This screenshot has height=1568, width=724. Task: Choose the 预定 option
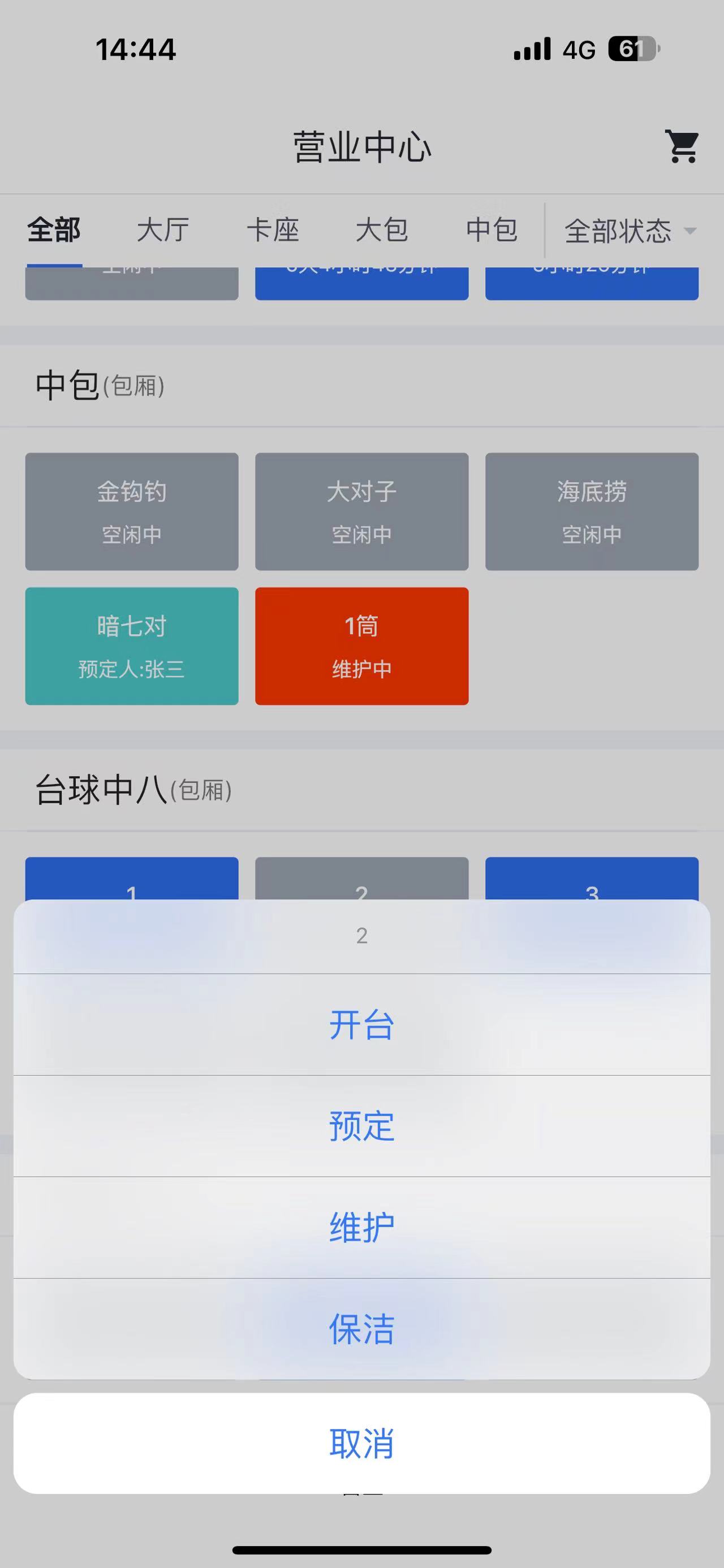point(361,1125)
